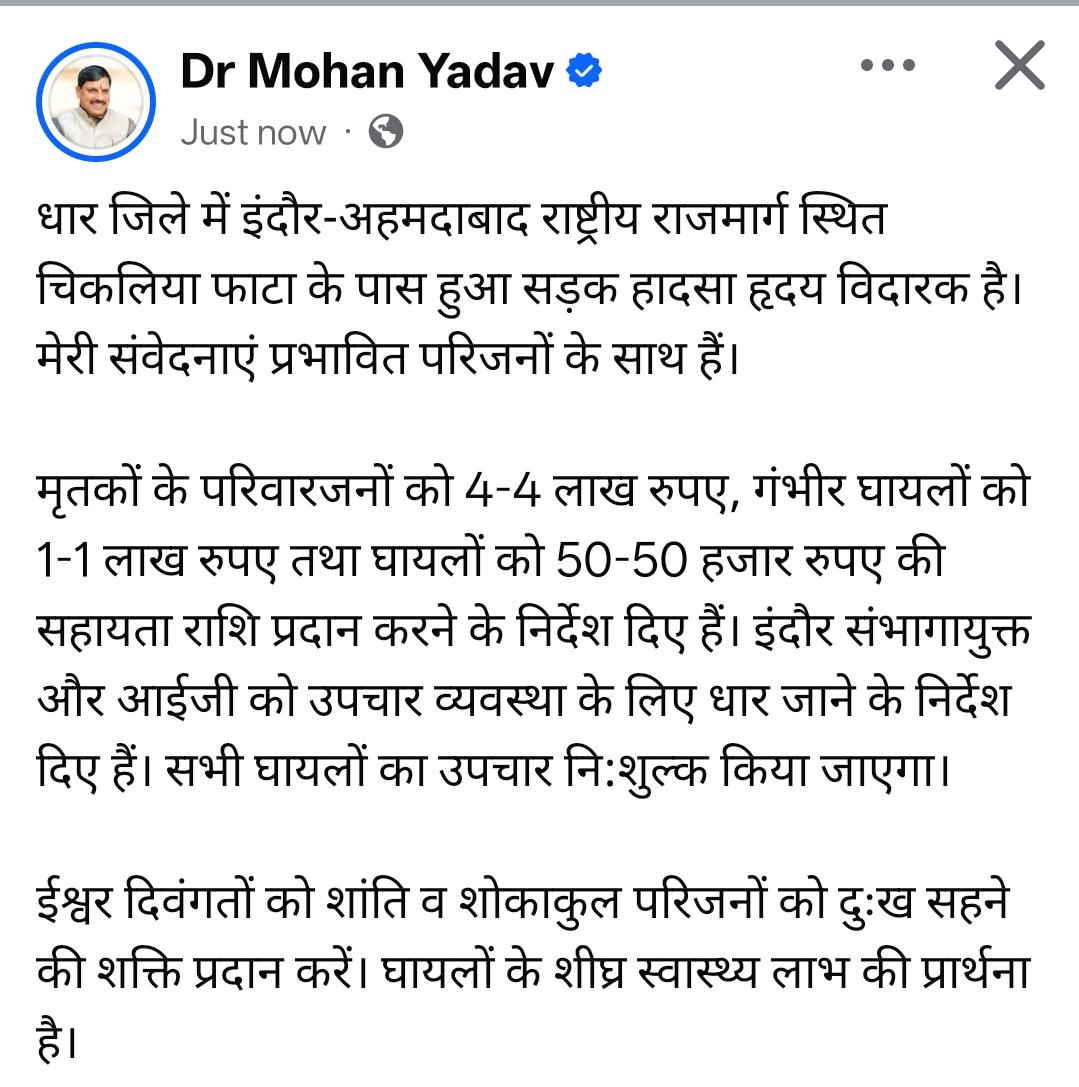Open the post's three-dot options menu
1079x1087 pixels.
click(888, 66)
